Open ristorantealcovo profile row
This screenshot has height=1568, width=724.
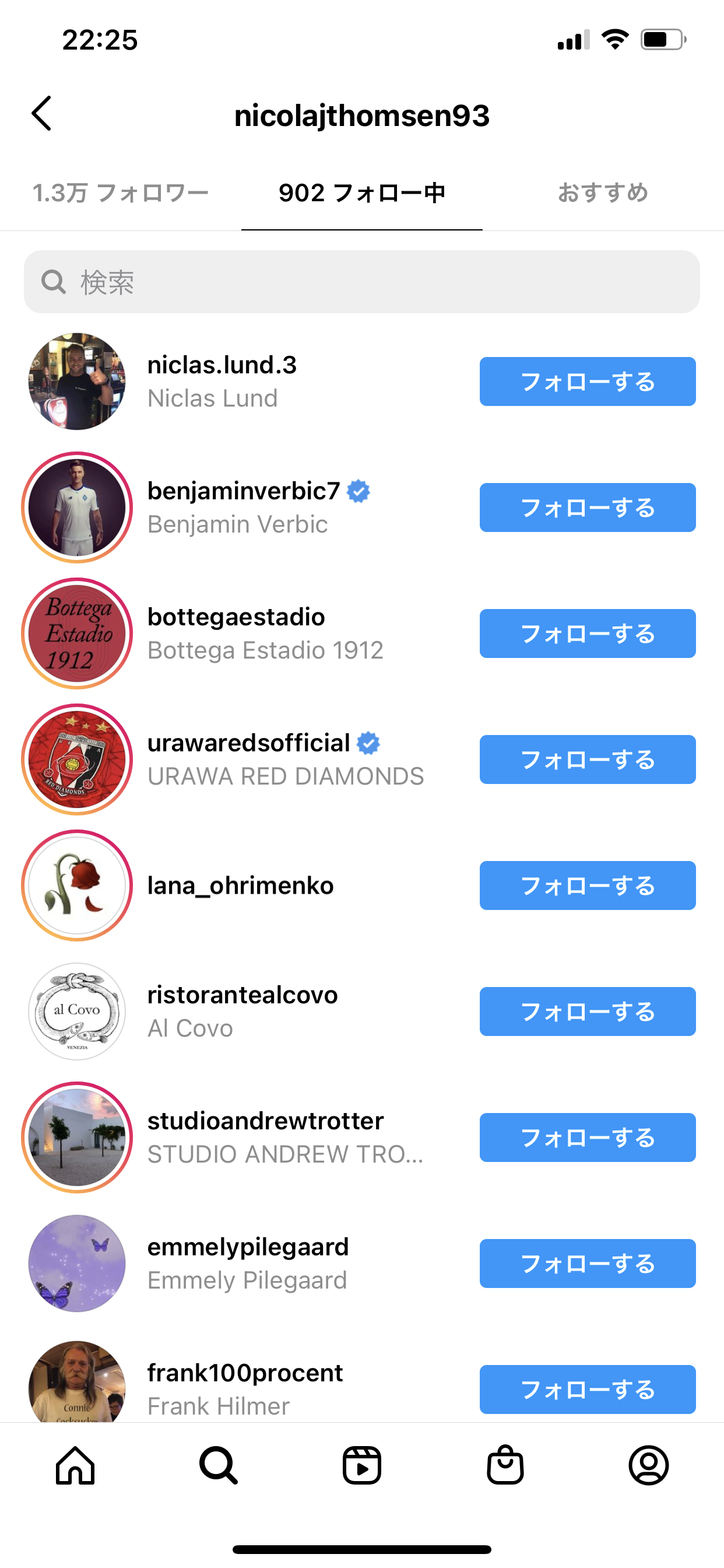[x=242, y=1011]
